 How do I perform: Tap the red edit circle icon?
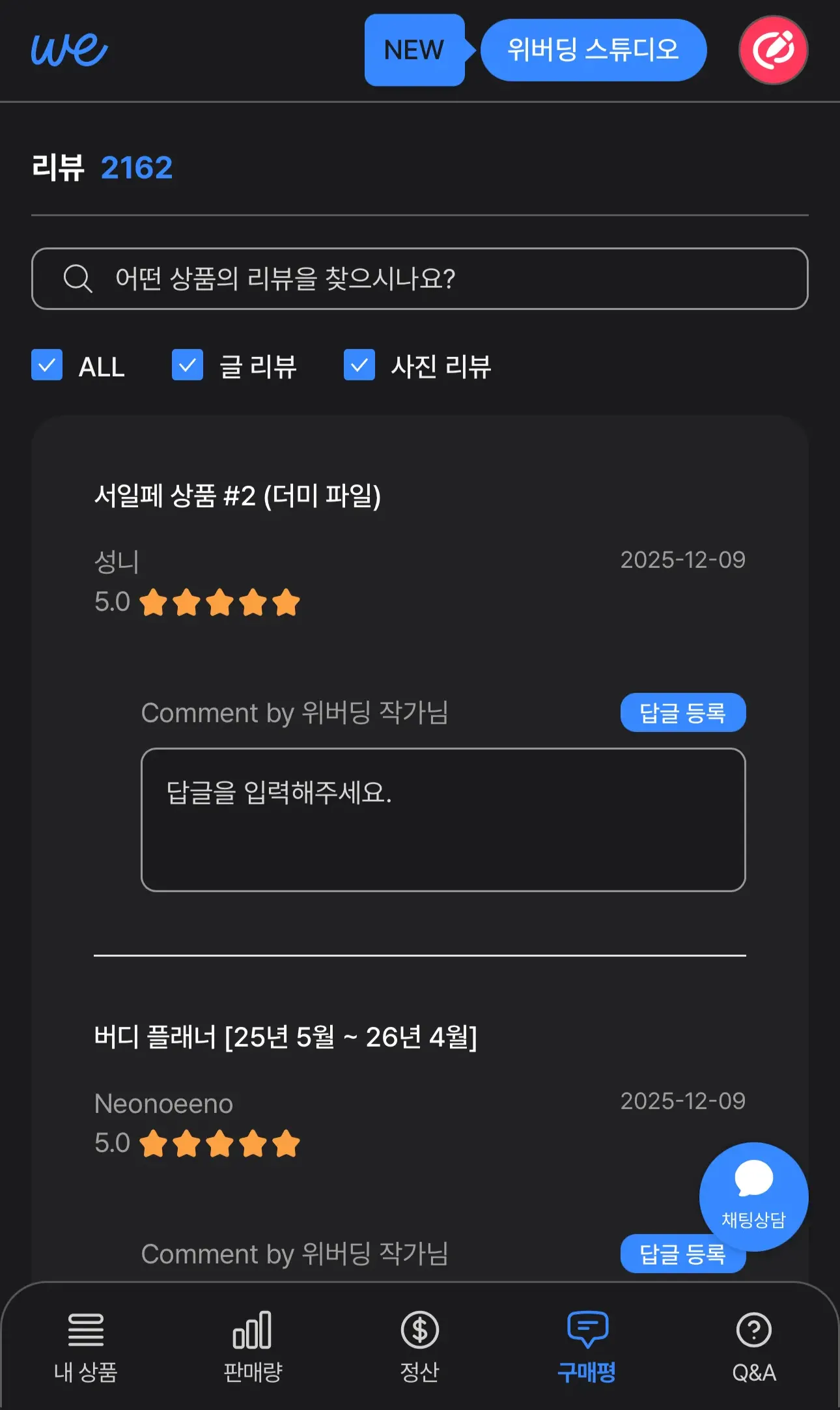click(x=773, y=50)
